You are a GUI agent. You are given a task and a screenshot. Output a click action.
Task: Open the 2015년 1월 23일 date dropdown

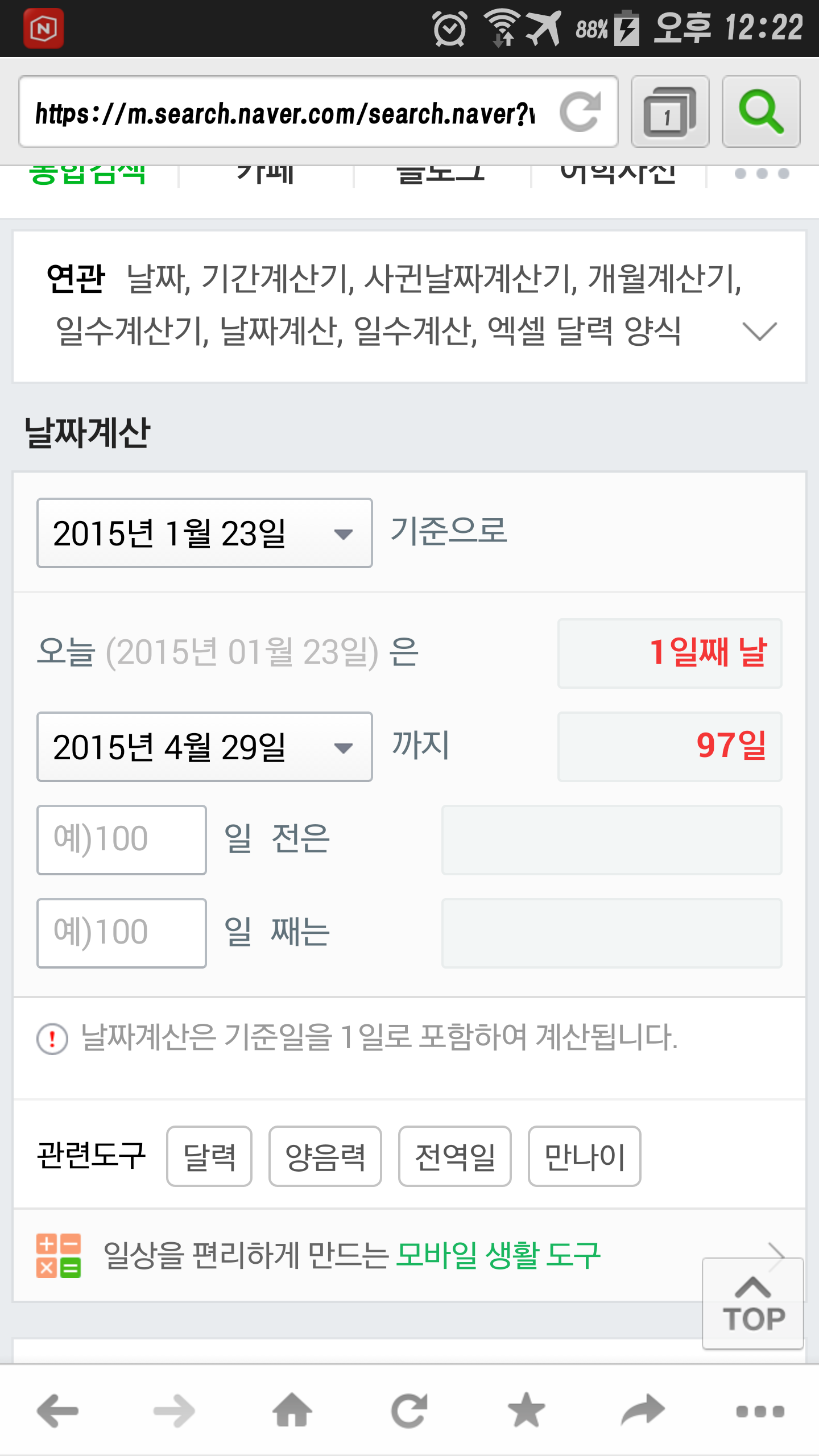pyautogui.click(x=204, y=533)
